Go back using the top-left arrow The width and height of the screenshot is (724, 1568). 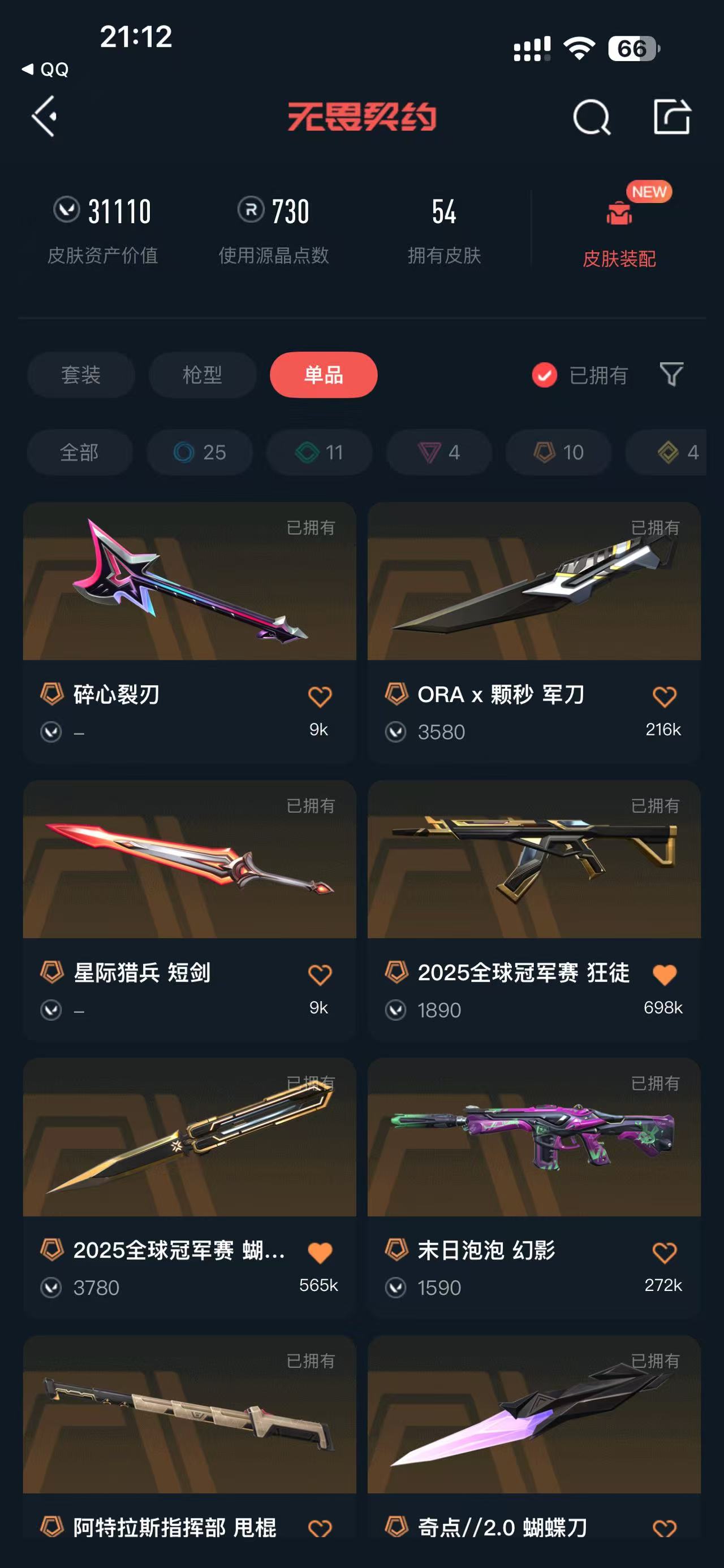point(45,116)
